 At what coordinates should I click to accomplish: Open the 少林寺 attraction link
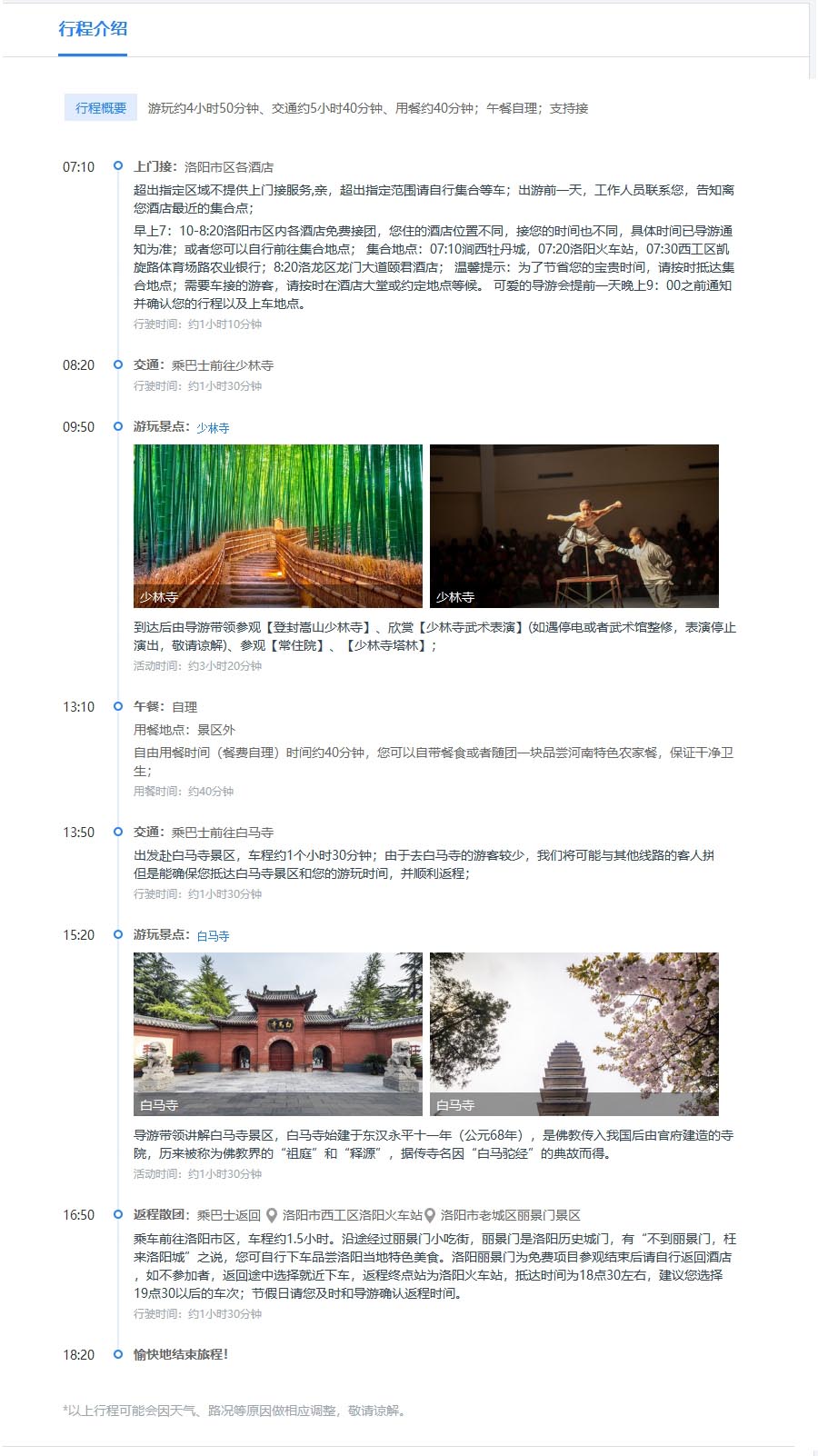pyautogui.click(x=213, y=427)
